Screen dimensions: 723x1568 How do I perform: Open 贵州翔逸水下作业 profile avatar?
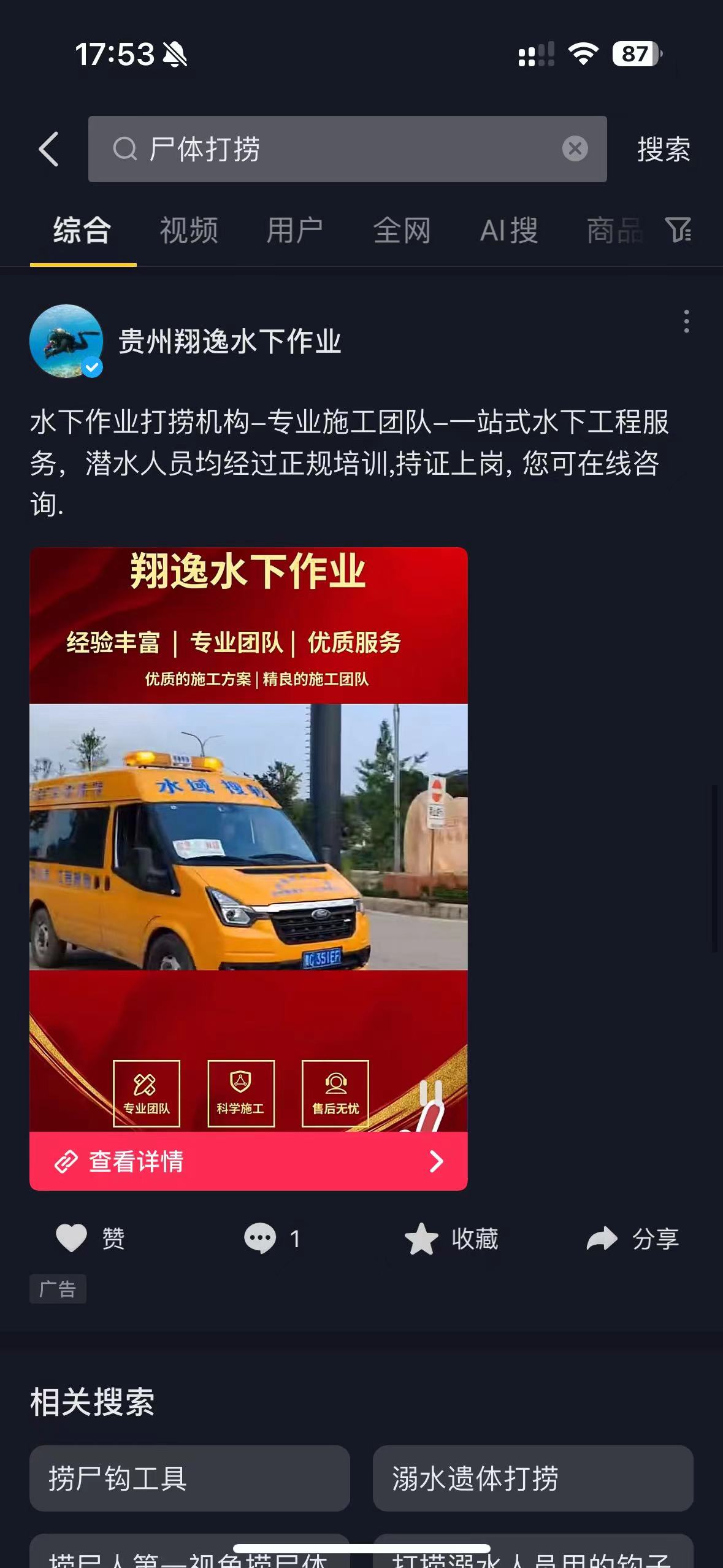[x=66, y=341]
